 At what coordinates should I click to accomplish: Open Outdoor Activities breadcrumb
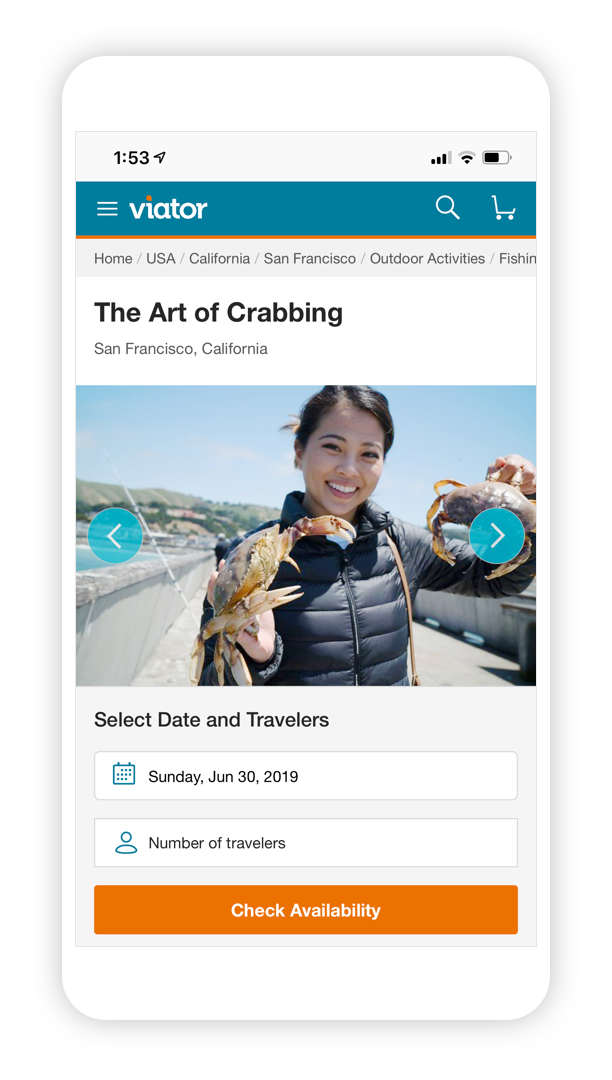[x=427, y=258]
